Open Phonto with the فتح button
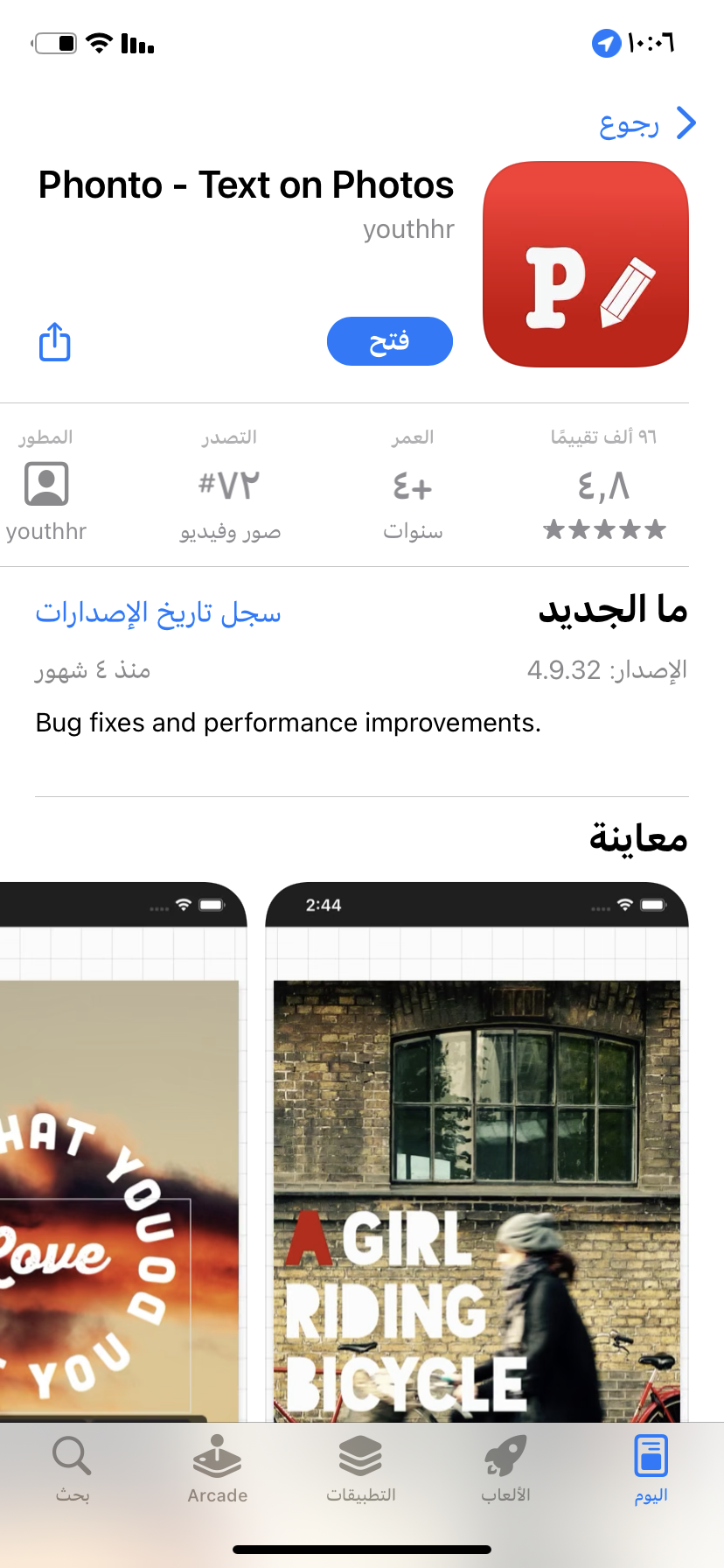724x1568 pixels. (x=389, y=341)
